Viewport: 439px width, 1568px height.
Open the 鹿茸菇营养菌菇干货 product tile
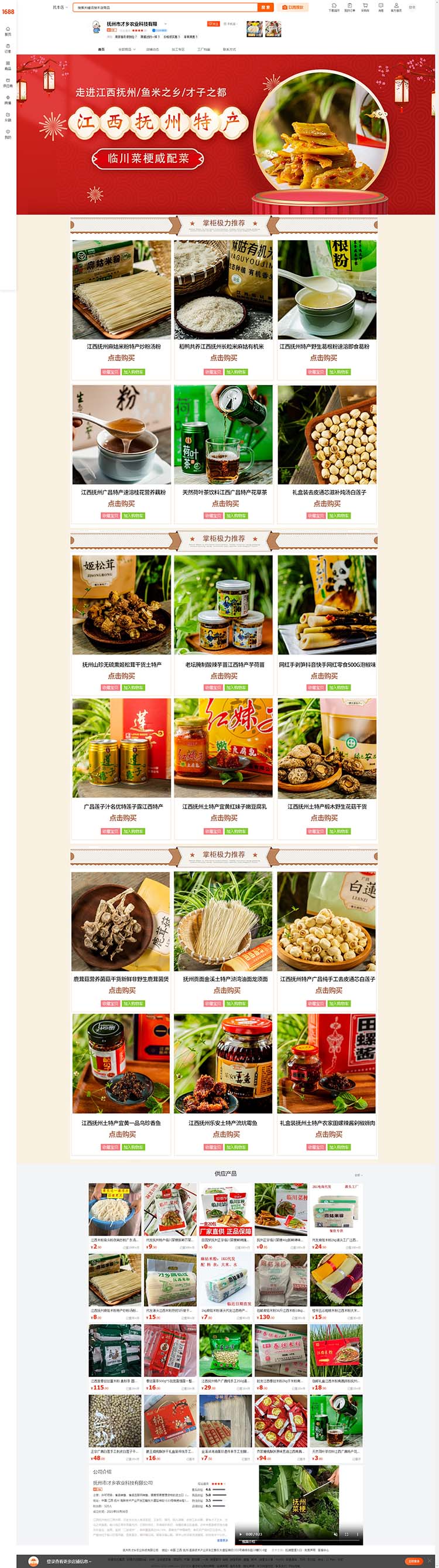[121, 921]
